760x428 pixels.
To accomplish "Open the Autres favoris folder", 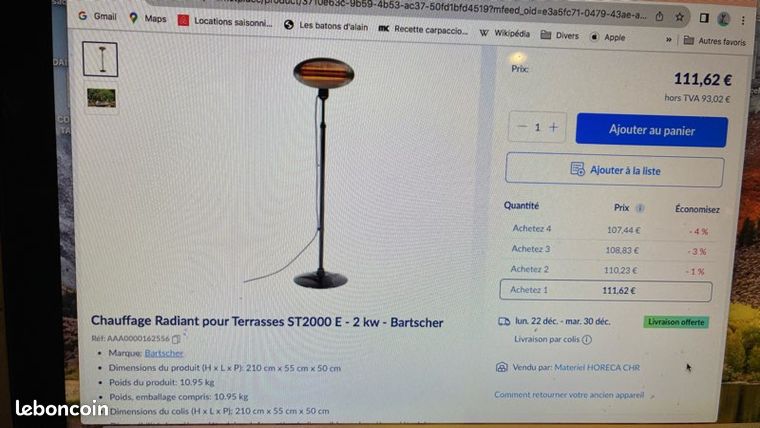I will (x=714, y=42).
